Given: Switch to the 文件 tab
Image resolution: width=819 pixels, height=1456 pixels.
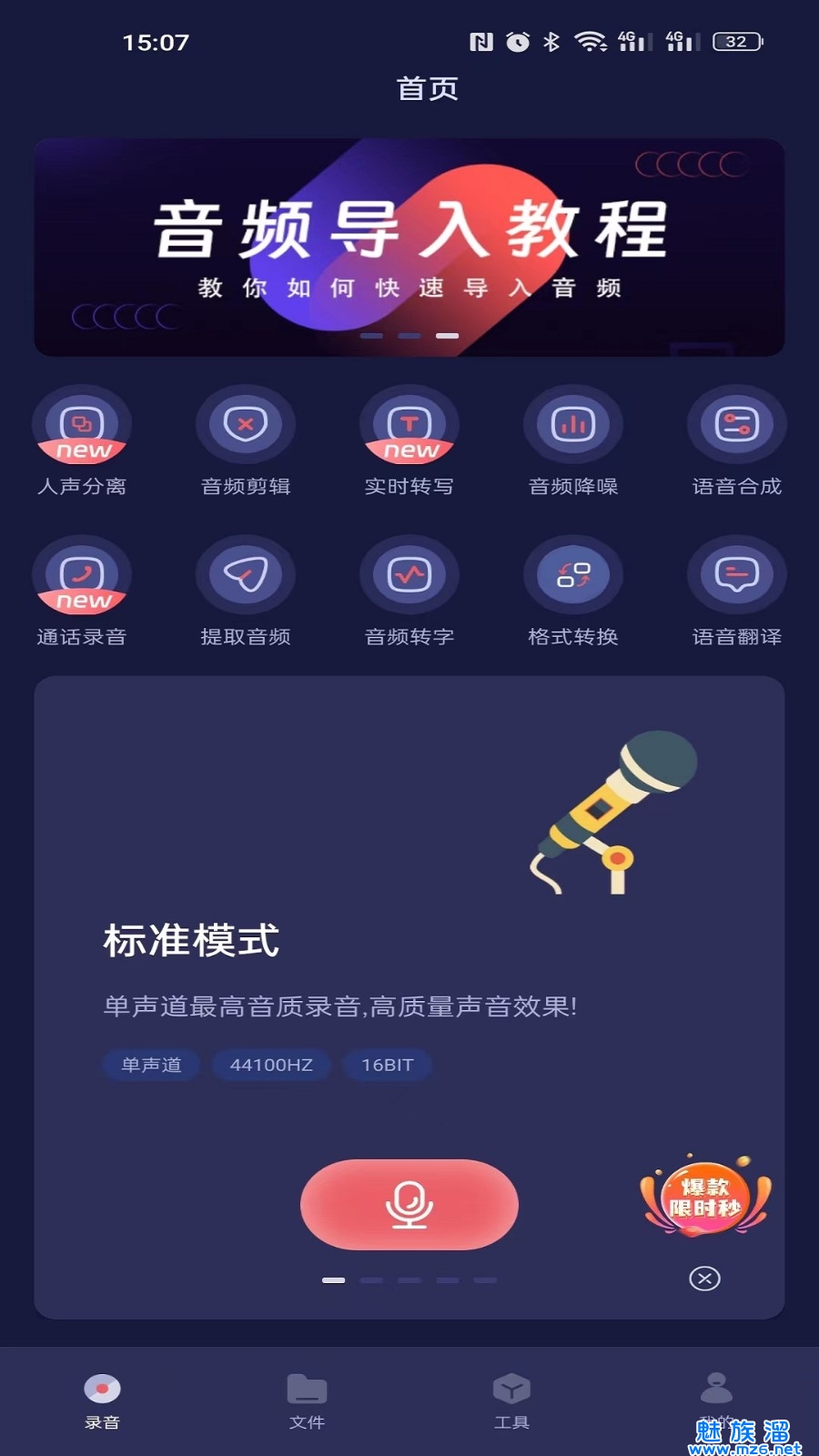Looking at the screenshot, I should 307,1400.
